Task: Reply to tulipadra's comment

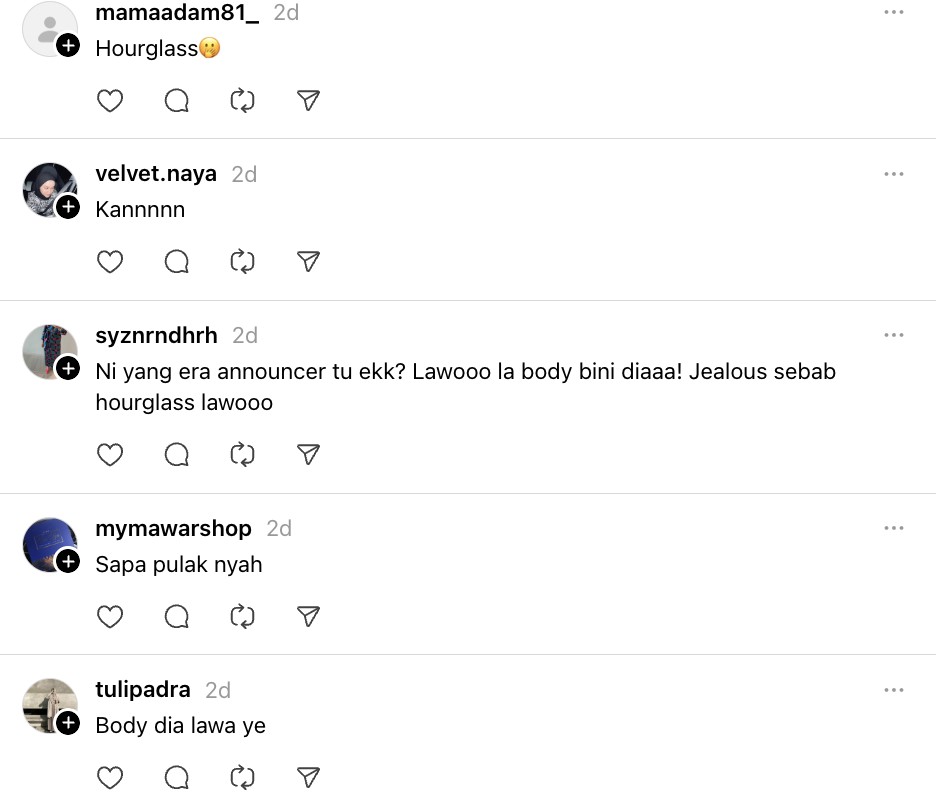Action: [177, 778]
